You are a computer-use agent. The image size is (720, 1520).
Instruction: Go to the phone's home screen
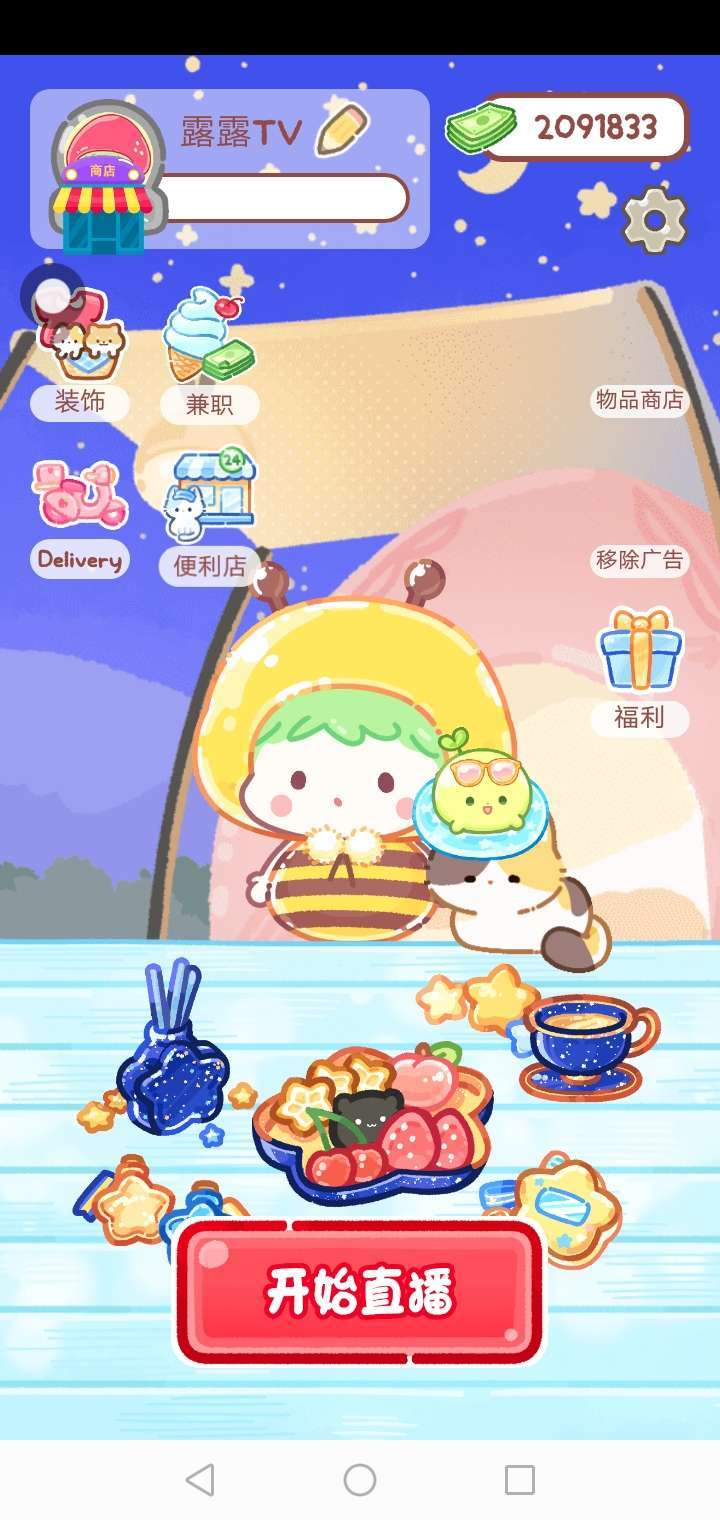pyautogui.click(x=360, y=1480)
